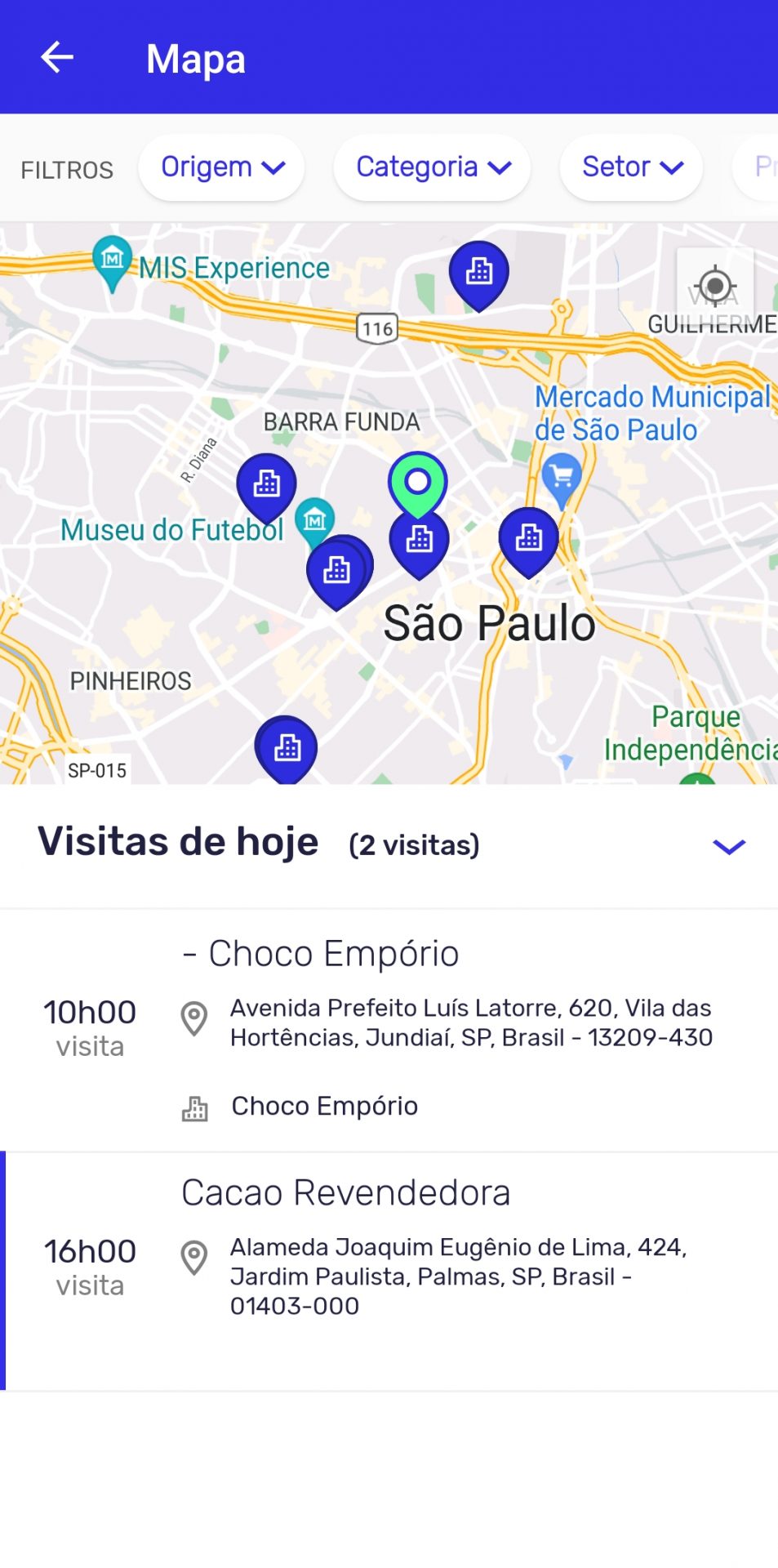Tap the building pin above highway 116

[x=479, y=273]
